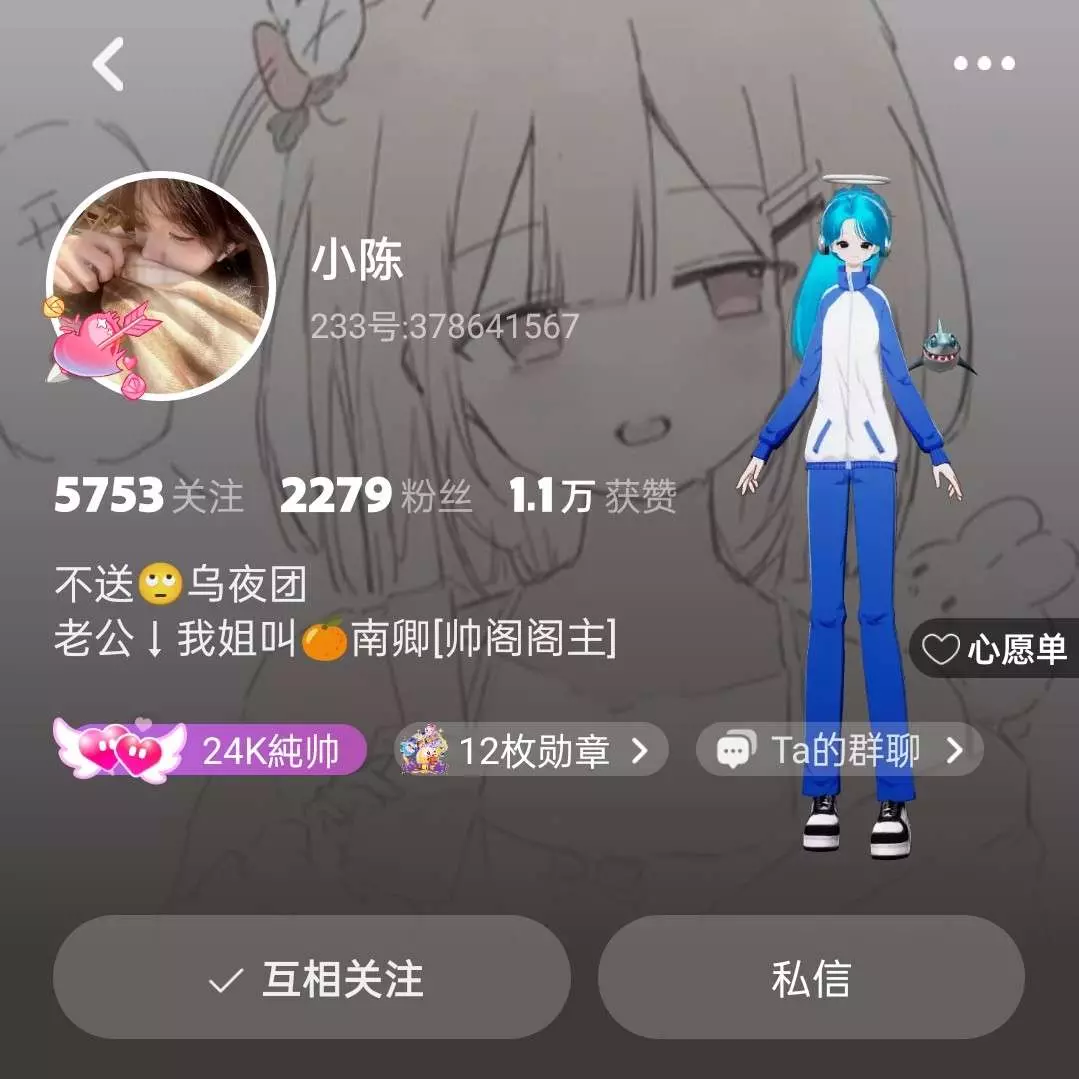Go back using the top-left arrow
The width and height of the screenshot is (1079, 1079).
point(108,64)
